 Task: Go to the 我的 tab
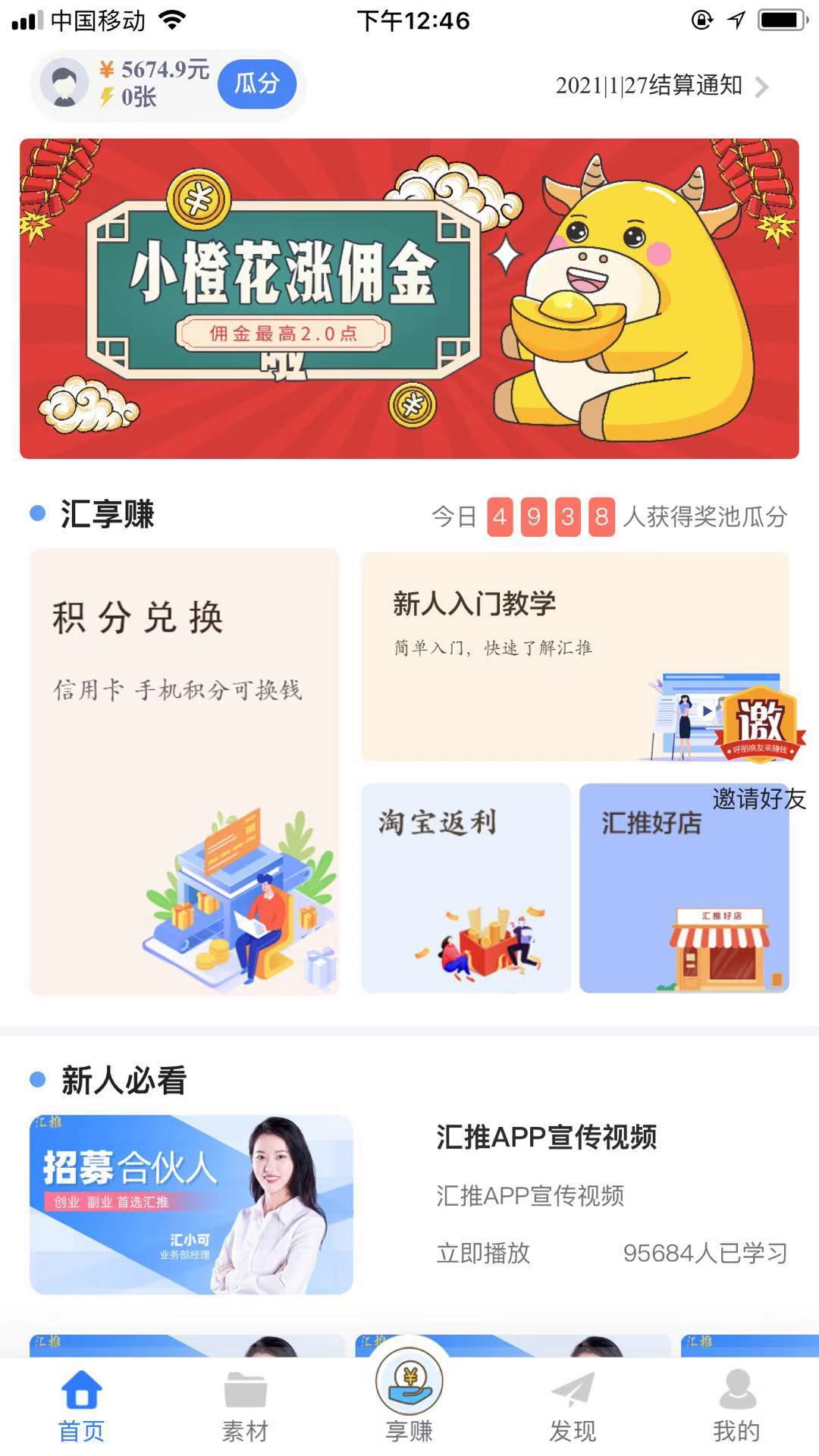[736, 1406]
